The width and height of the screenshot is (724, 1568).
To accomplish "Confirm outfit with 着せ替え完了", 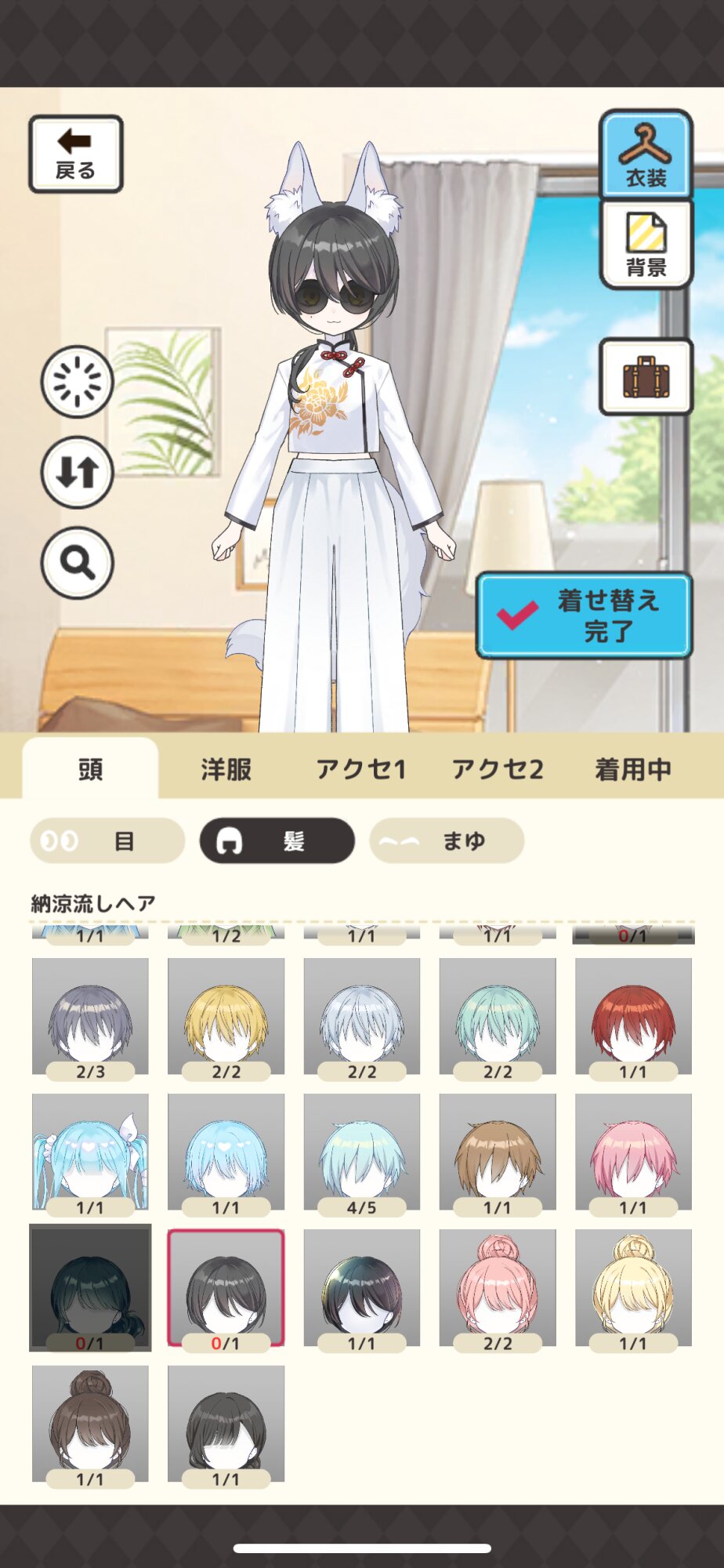I will point(584,615).
